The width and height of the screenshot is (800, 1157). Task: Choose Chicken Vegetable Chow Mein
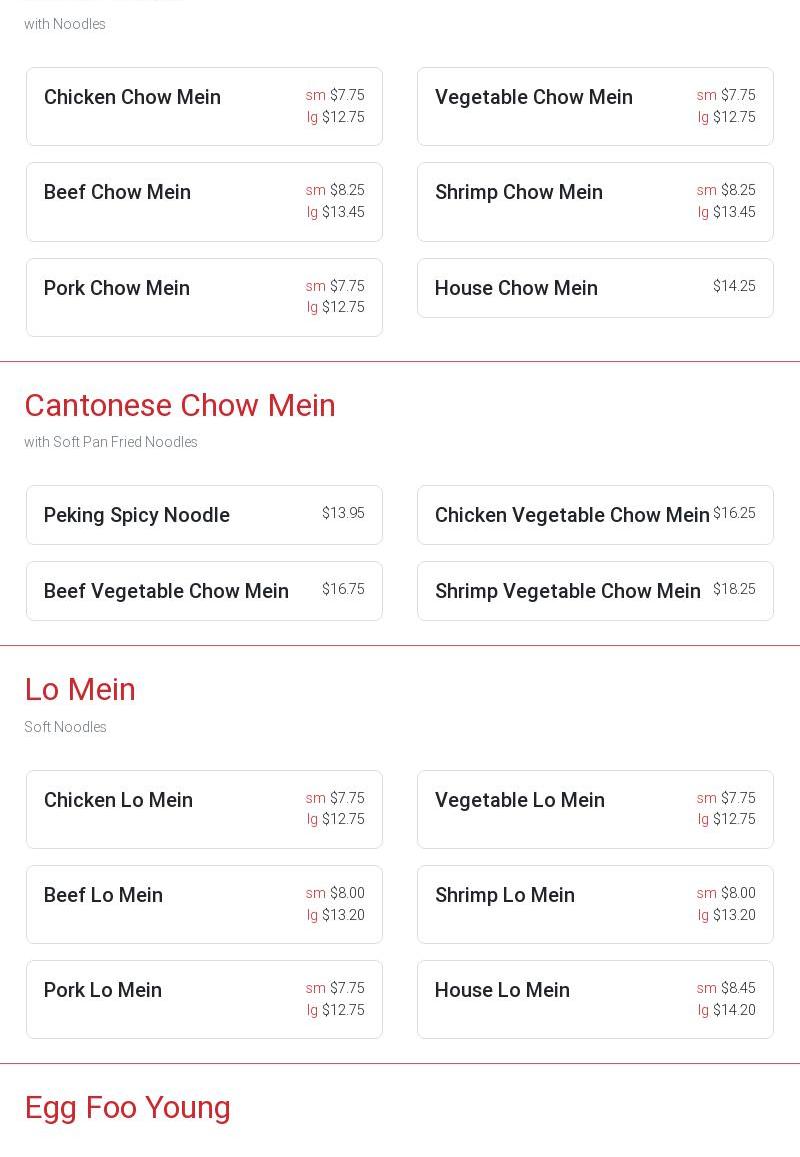595,515
